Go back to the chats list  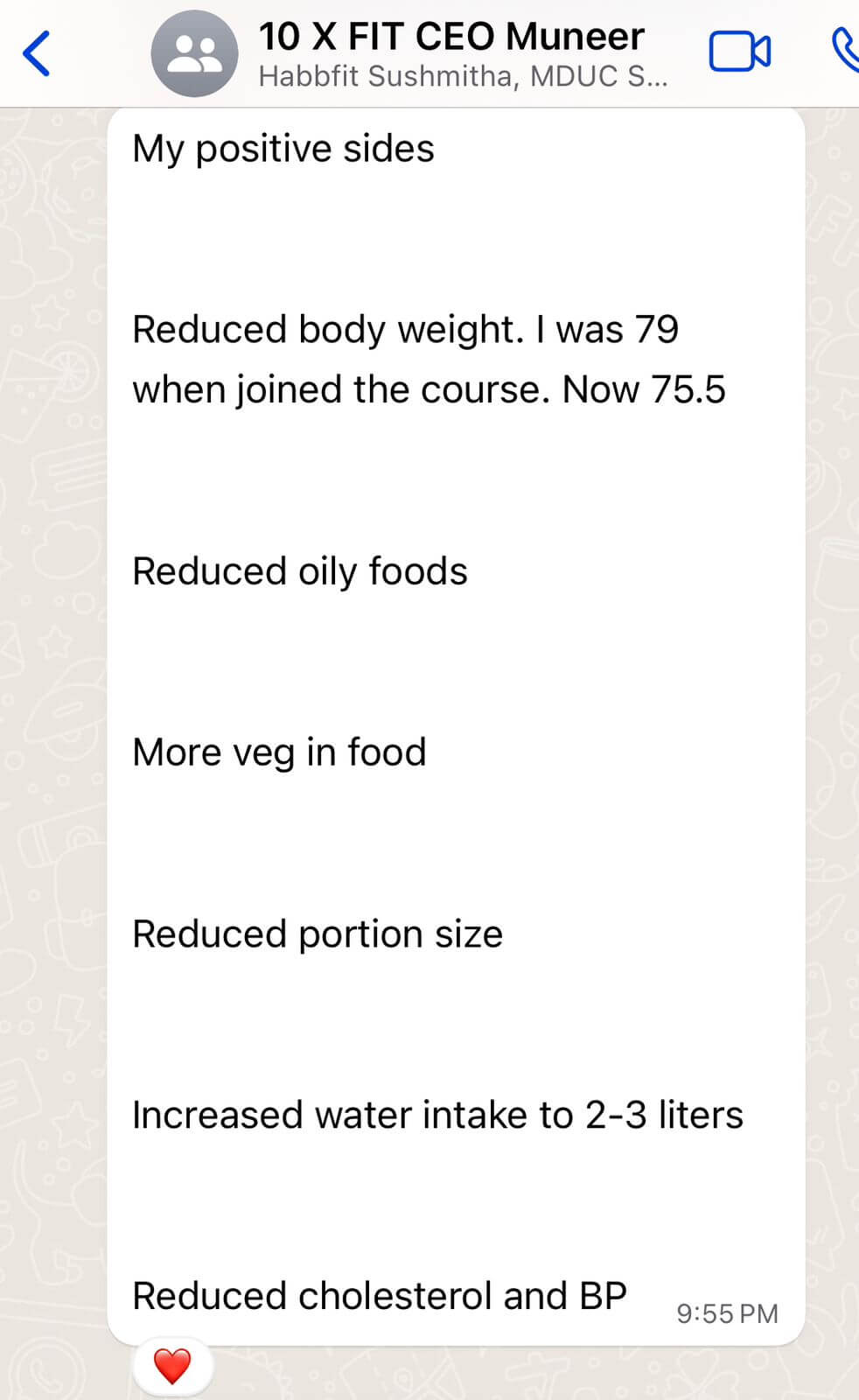click(37, 54)
